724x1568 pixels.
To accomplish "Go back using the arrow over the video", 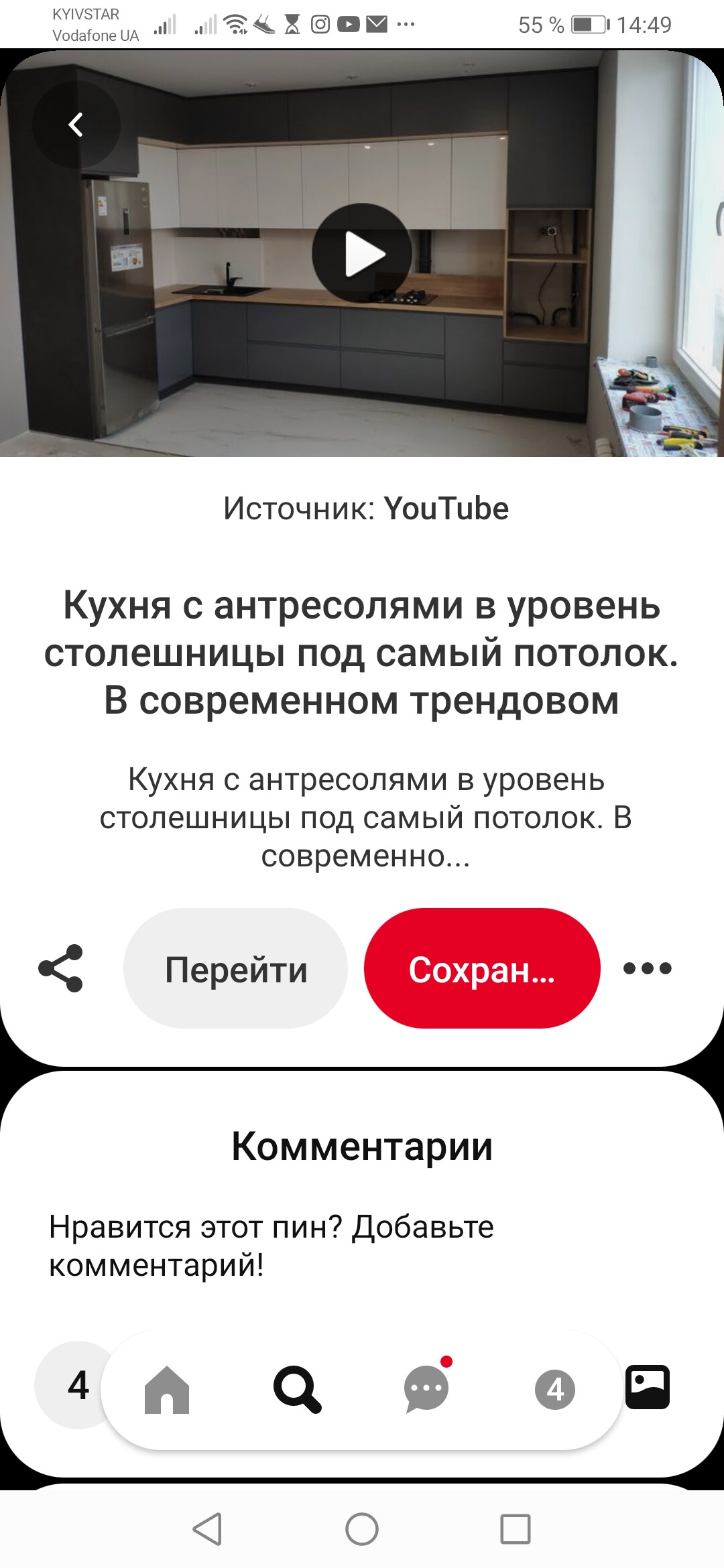I will 76,125.
